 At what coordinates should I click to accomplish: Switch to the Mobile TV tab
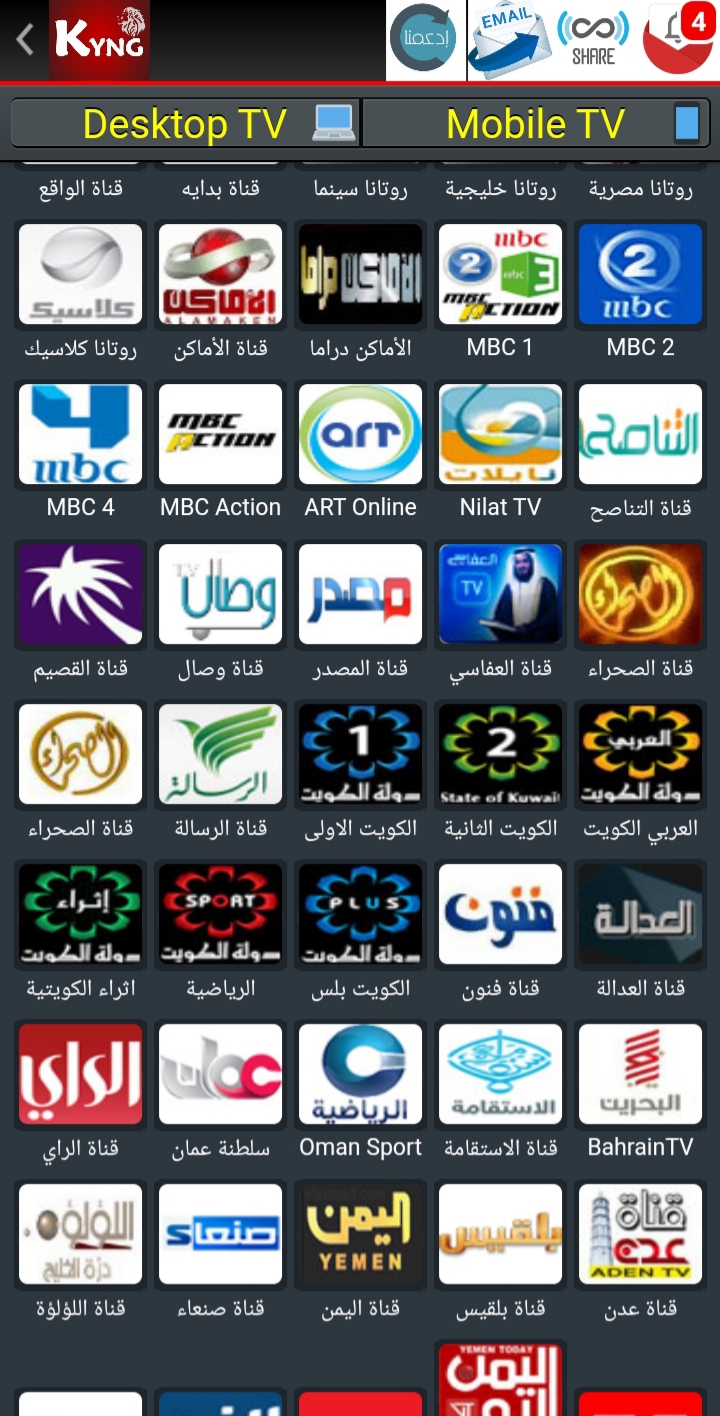tap(536, 124)
